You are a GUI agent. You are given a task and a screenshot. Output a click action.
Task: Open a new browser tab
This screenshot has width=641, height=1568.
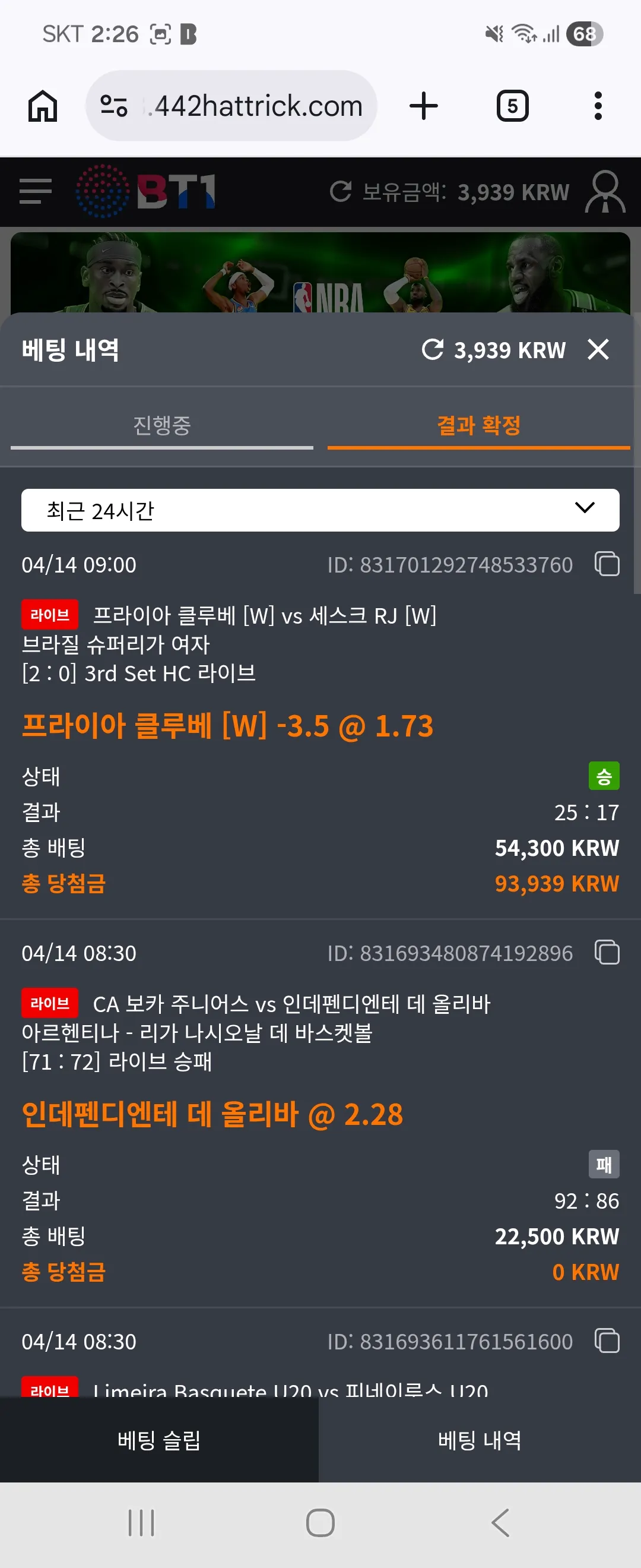pos(424,106)
